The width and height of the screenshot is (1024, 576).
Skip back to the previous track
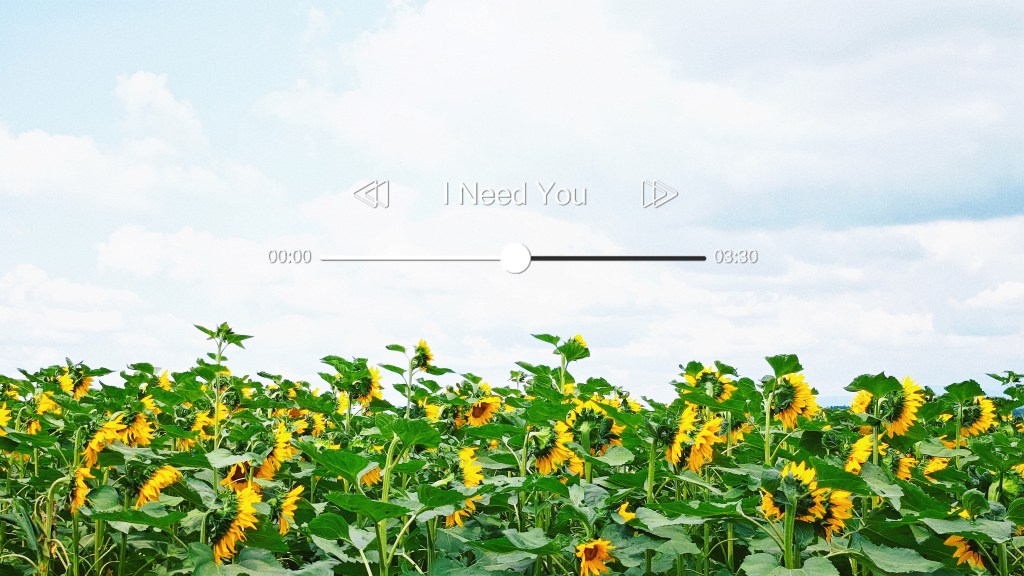tap(371, 194)
